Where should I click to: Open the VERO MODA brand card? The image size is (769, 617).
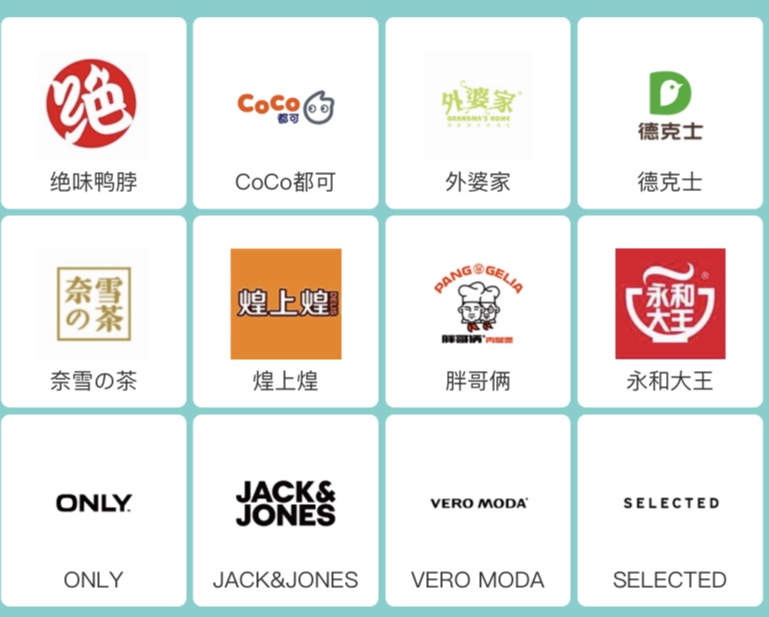478,510
